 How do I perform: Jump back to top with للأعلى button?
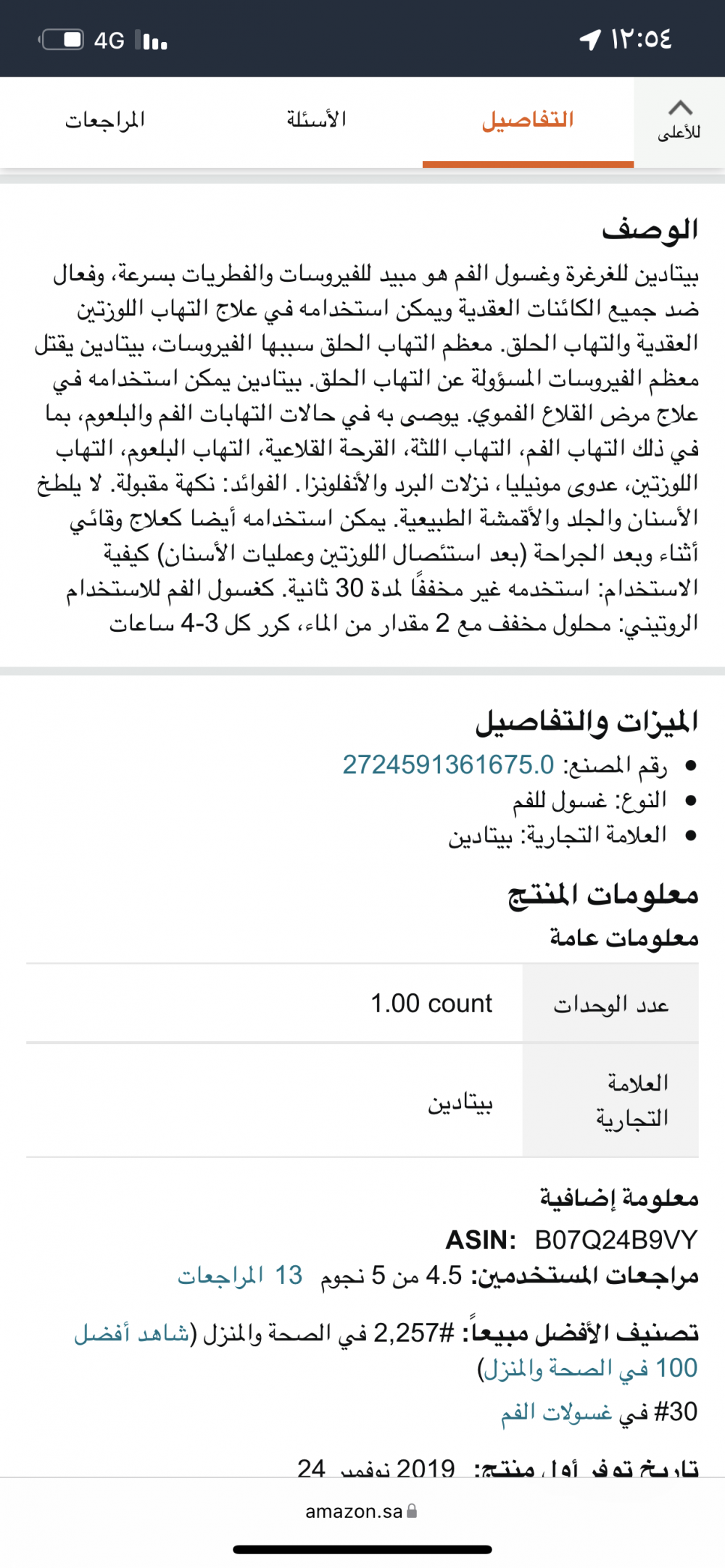pyautogui.click(x=679, y=122)
